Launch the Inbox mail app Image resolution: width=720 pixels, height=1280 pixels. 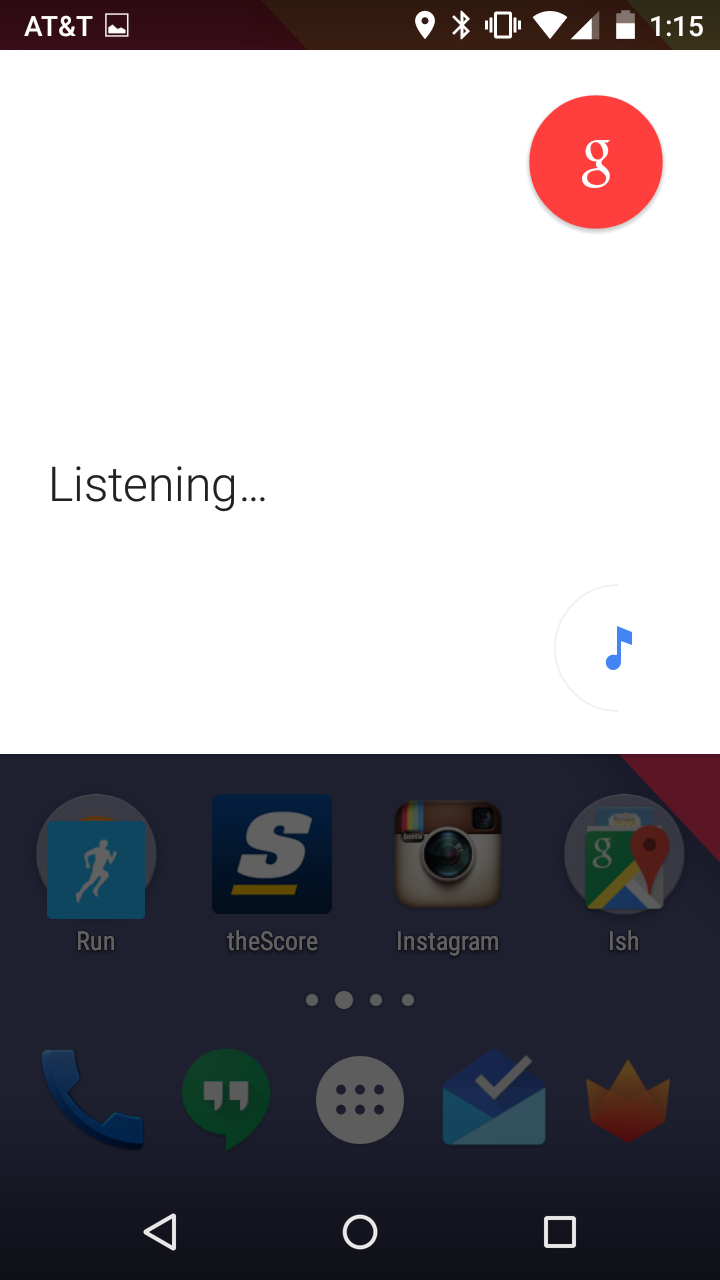pyautogui.click(x=494, y=1098)
